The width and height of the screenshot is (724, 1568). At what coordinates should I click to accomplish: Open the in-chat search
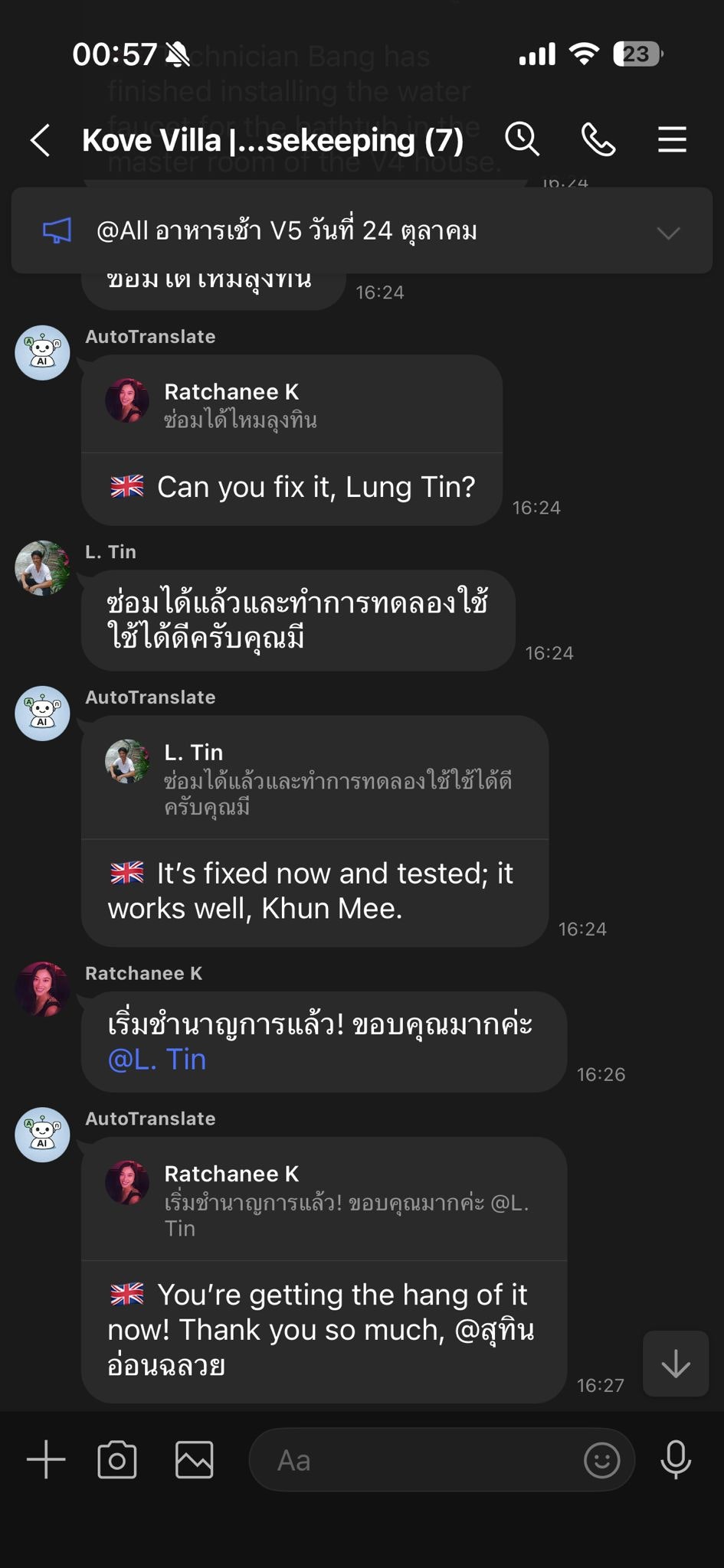[523, 139]
